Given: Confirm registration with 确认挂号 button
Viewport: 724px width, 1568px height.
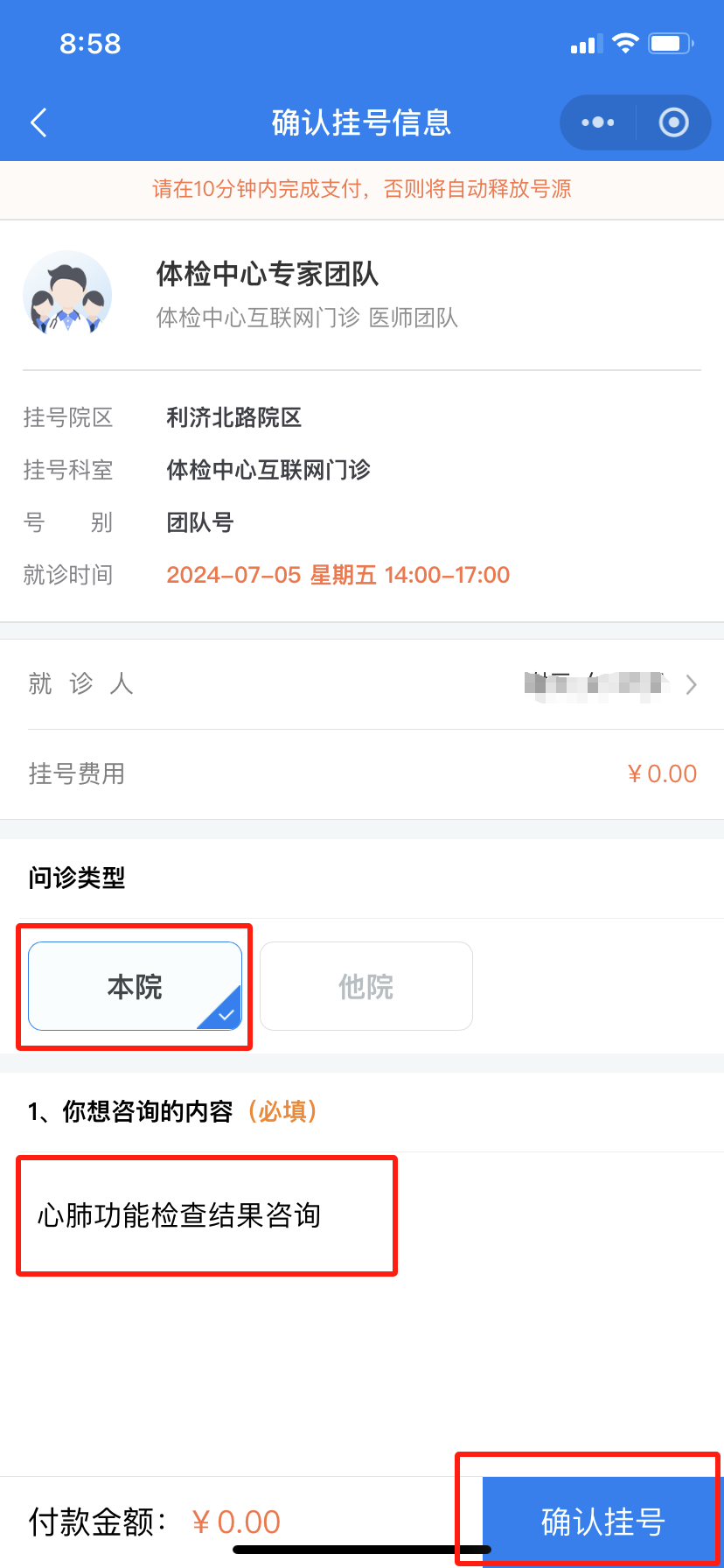Looking at the screenshot, I should [602, 1522].
